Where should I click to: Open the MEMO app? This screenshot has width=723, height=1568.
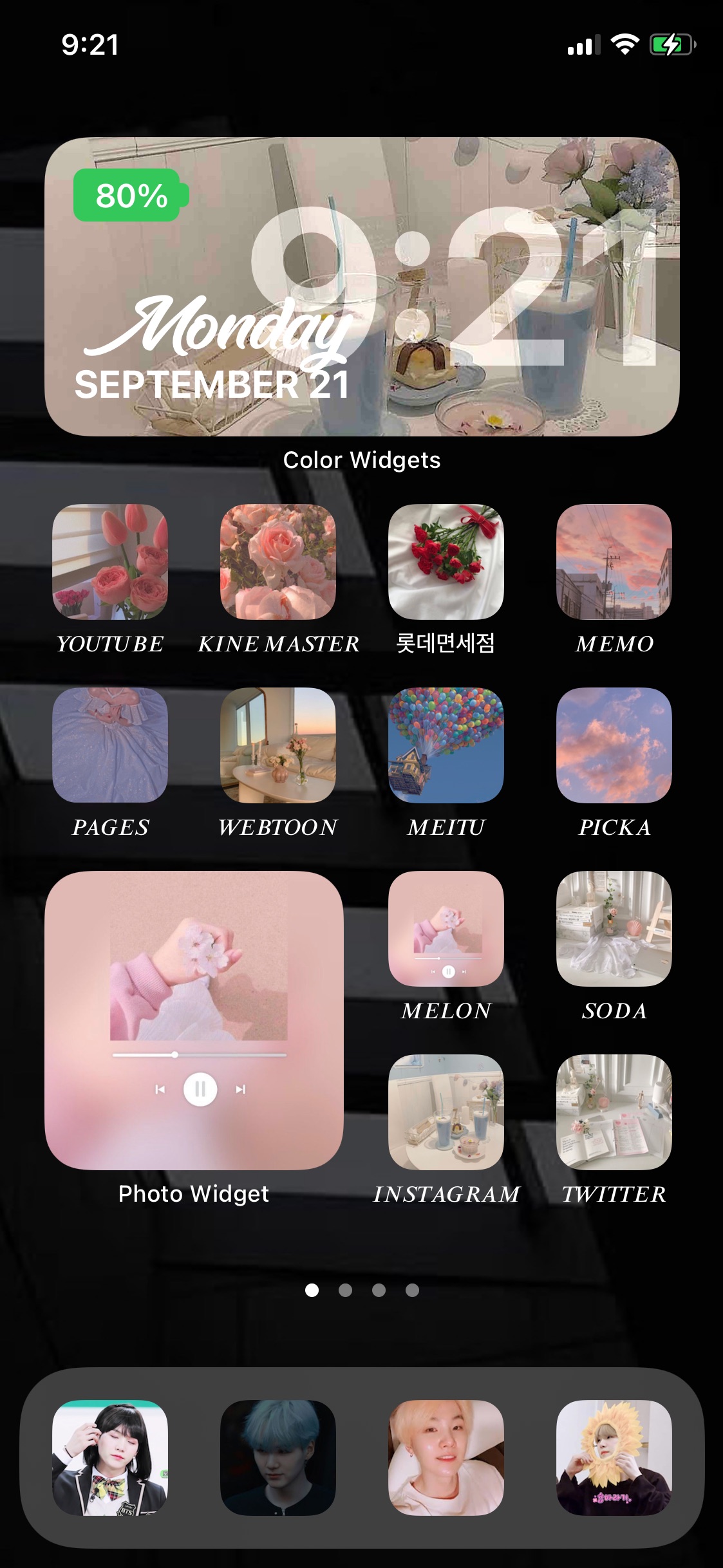pos(614,562)
